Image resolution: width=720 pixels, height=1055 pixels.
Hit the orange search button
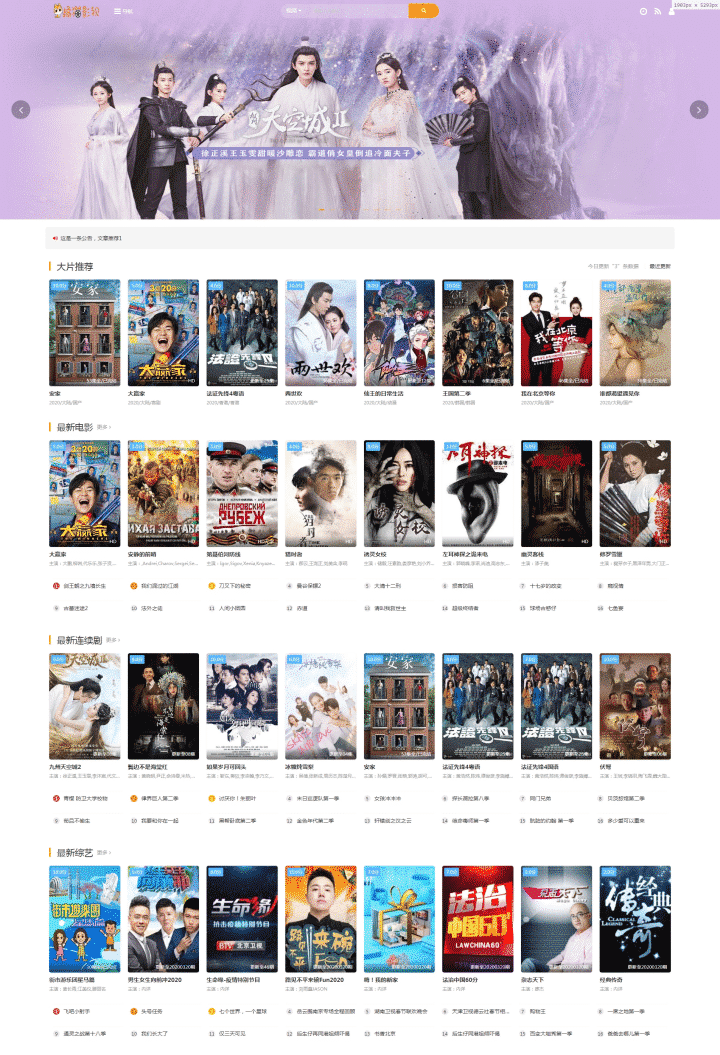click(x=424, y=11)
